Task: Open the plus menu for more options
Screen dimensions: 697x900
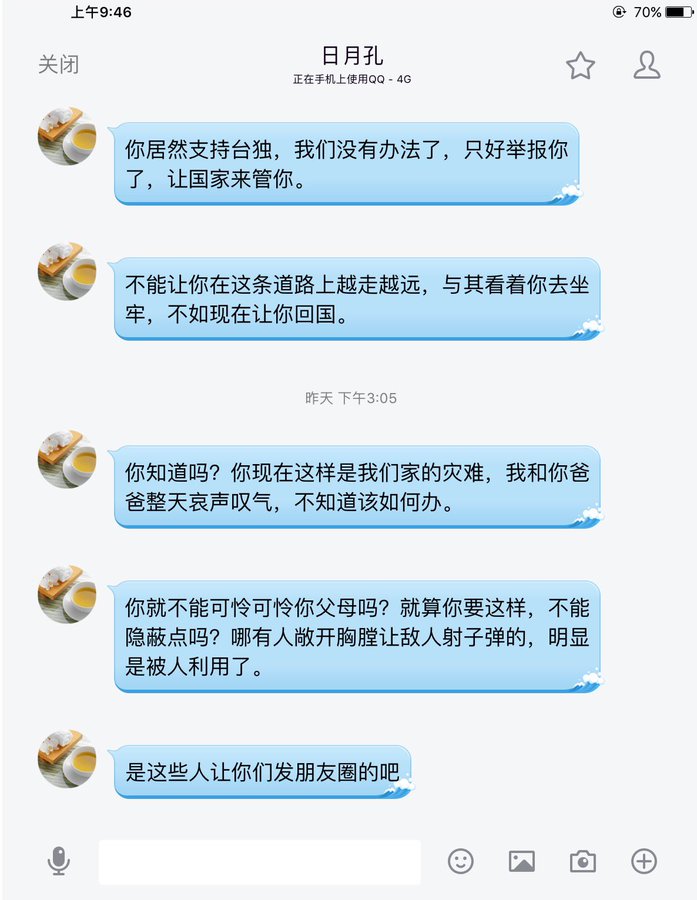Action: click(x=643, y=861)
